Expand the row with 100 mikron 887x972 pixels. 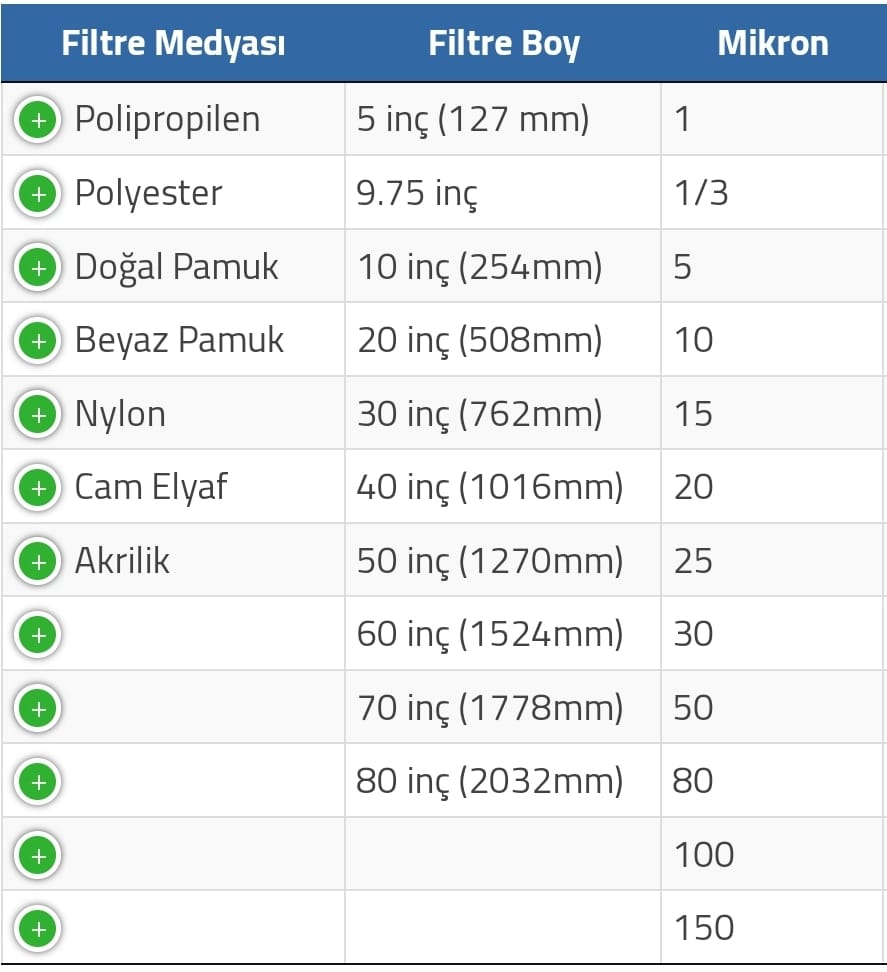point(38,855)
